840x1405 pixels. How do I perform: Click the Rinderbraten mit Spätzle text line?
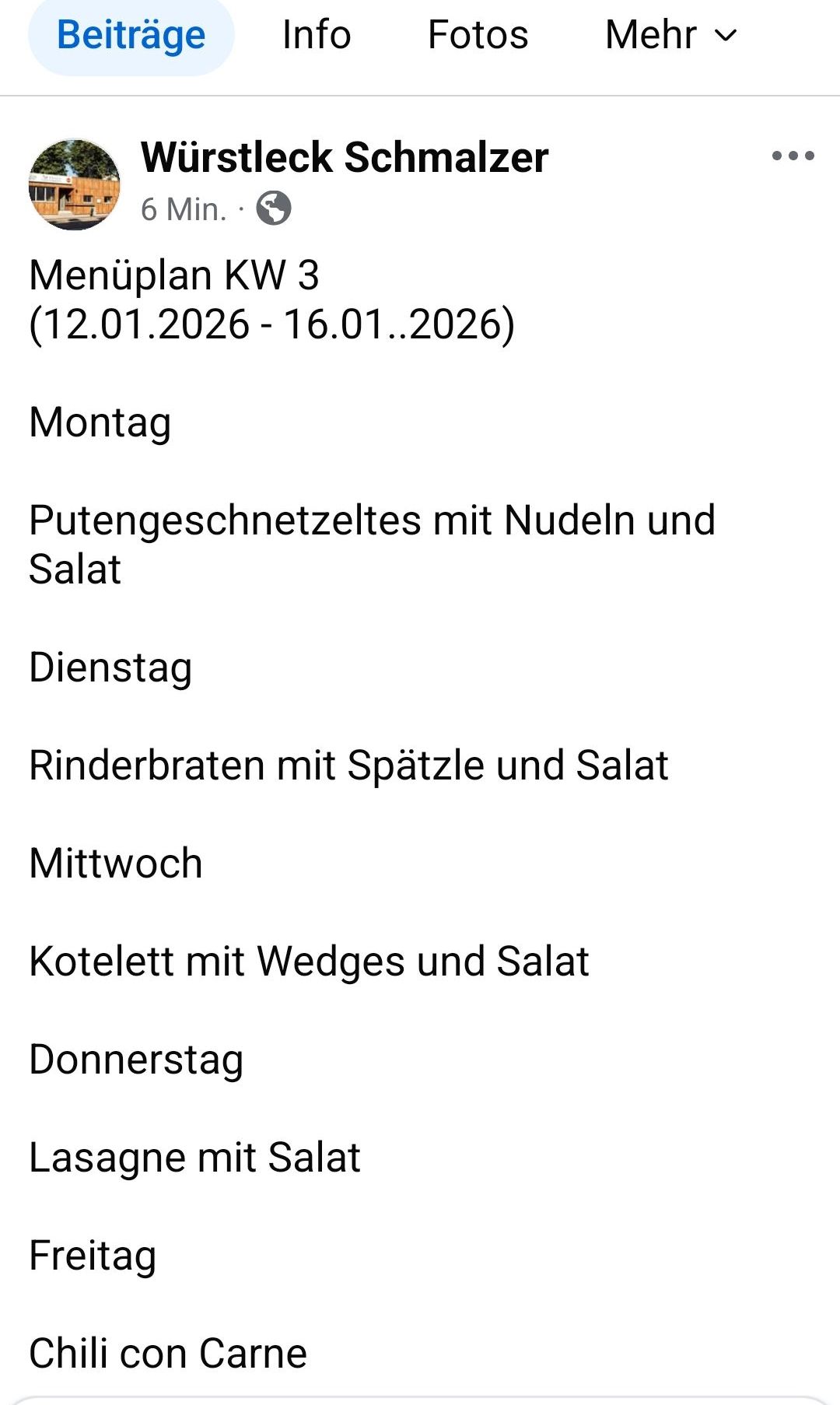pyautogui.click(x=348, y=765)
